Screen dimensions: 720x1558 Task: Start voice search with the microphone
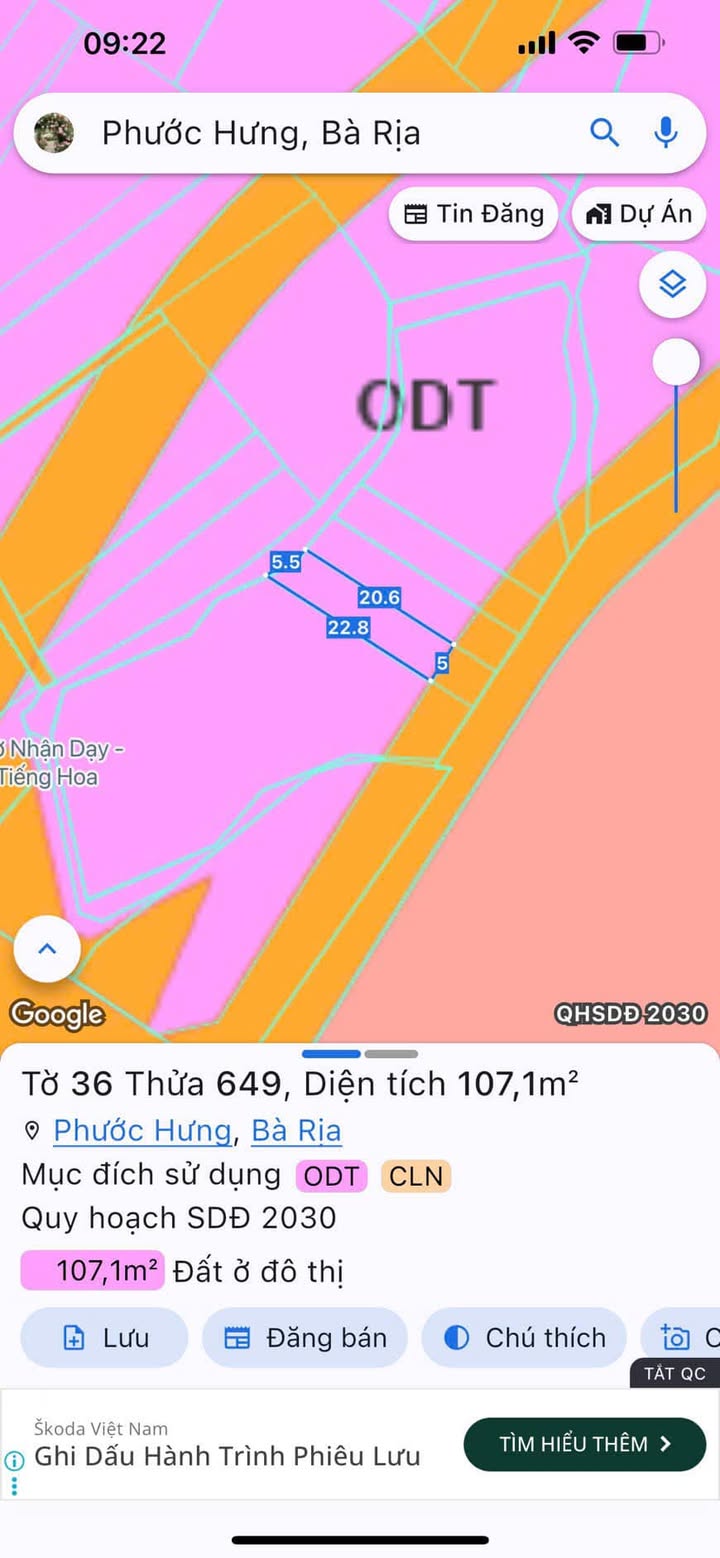point(665,132)
